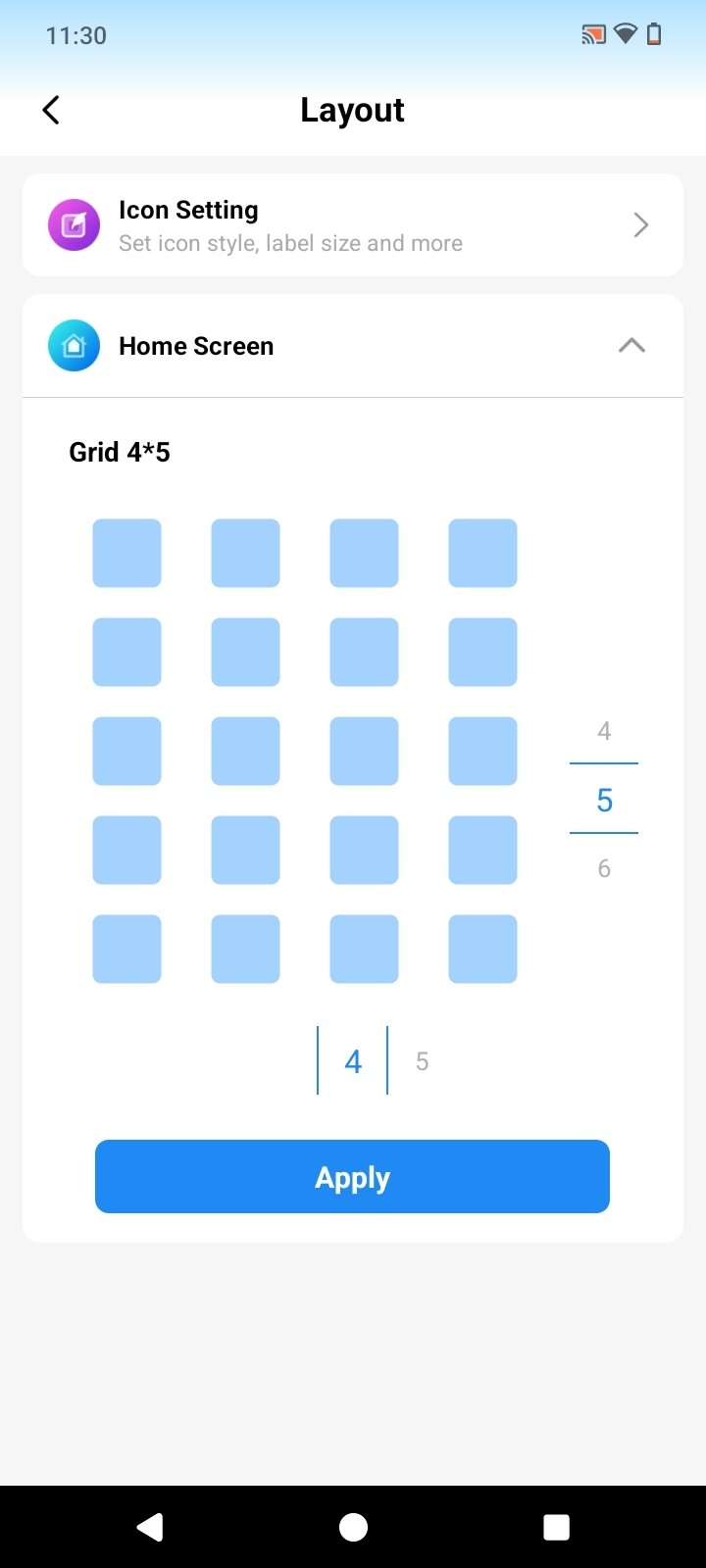This screenshot has height=1568, width=706.
Task: Select 6 in the rows picker
Action: pyautogui.click(x=604, y=868)
